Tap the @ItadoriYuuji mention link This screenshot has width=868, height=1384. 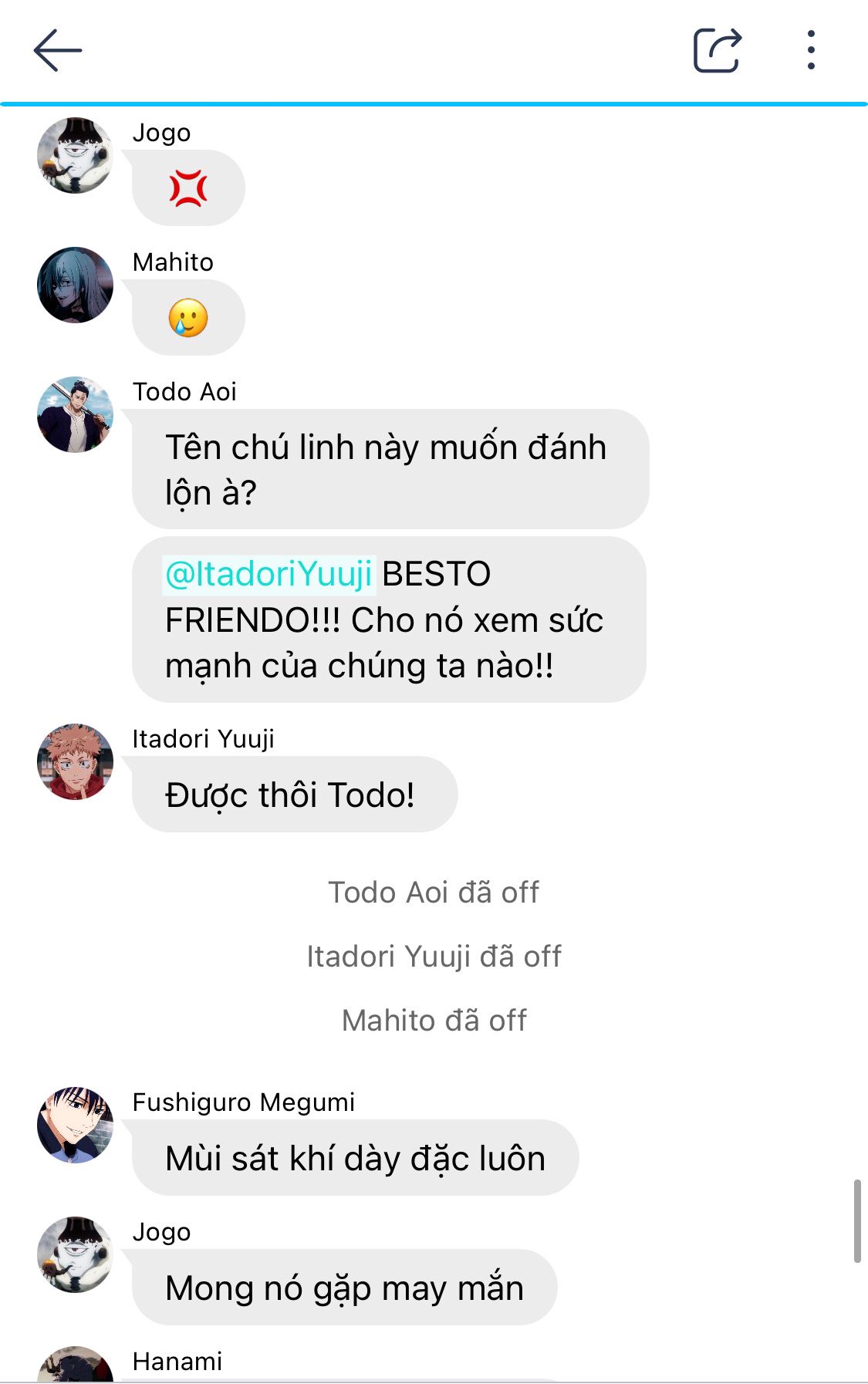point(269,574)
